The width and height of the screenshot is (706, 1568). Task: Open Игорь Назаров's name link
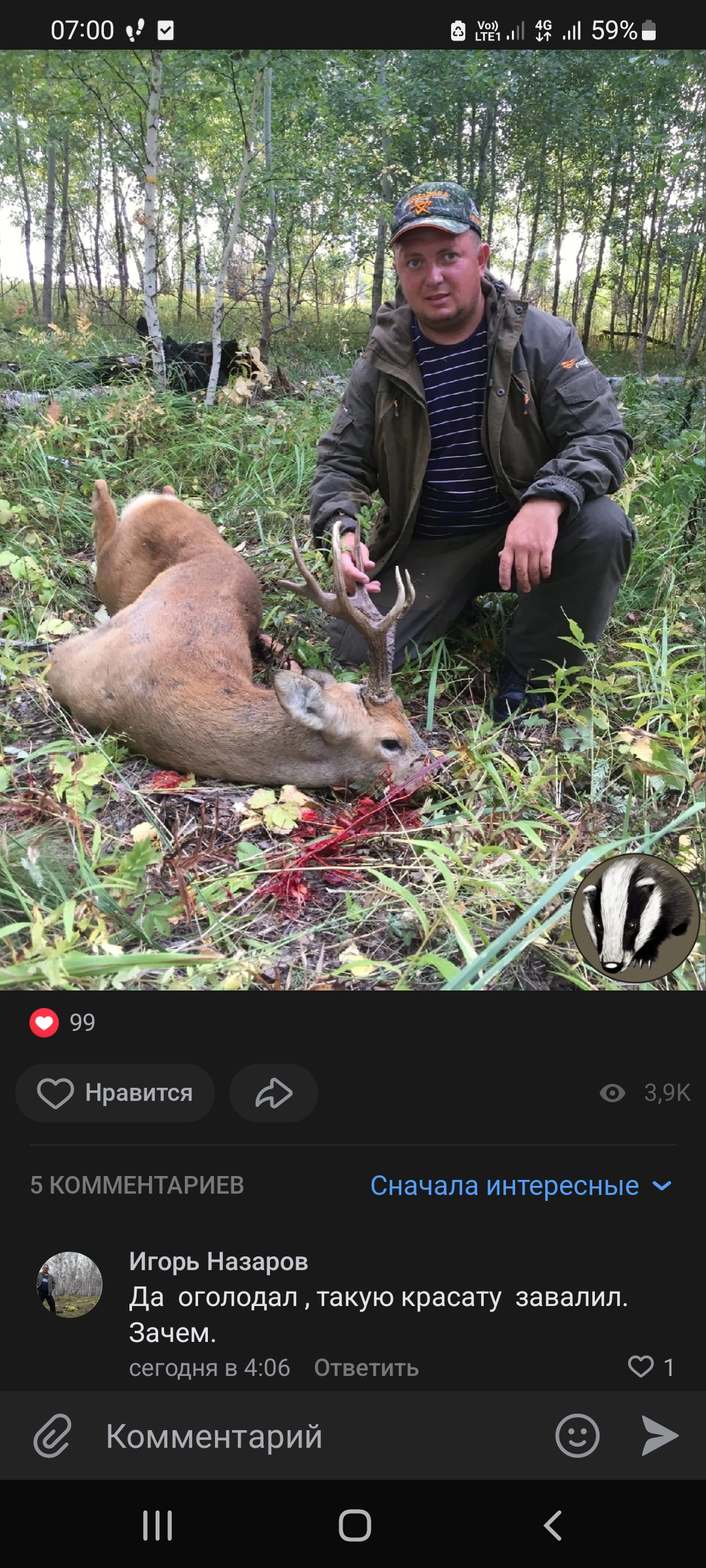coord(218,1262)
